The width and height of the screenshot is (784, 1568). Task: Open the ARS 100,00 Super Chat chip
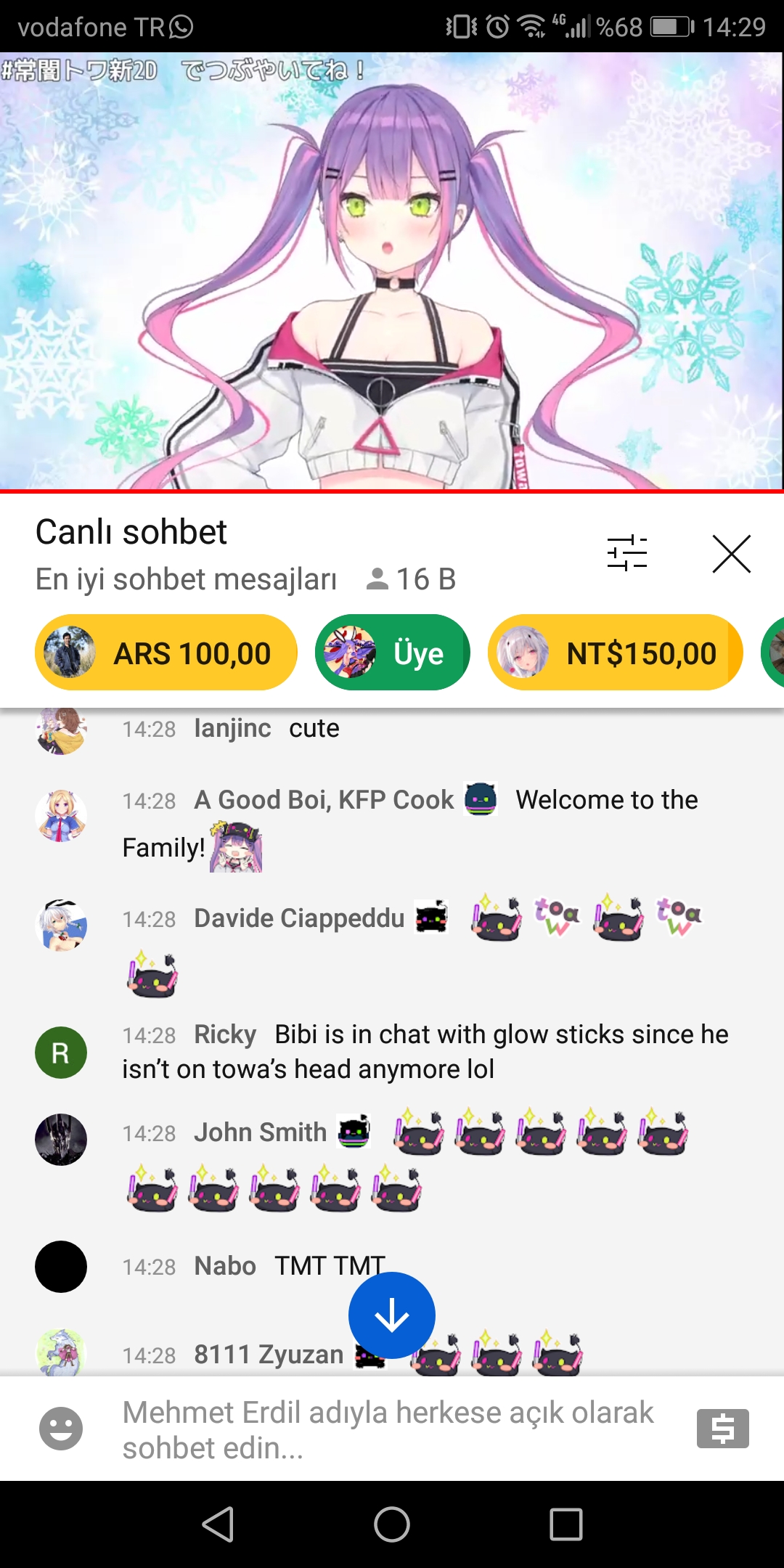166,653
